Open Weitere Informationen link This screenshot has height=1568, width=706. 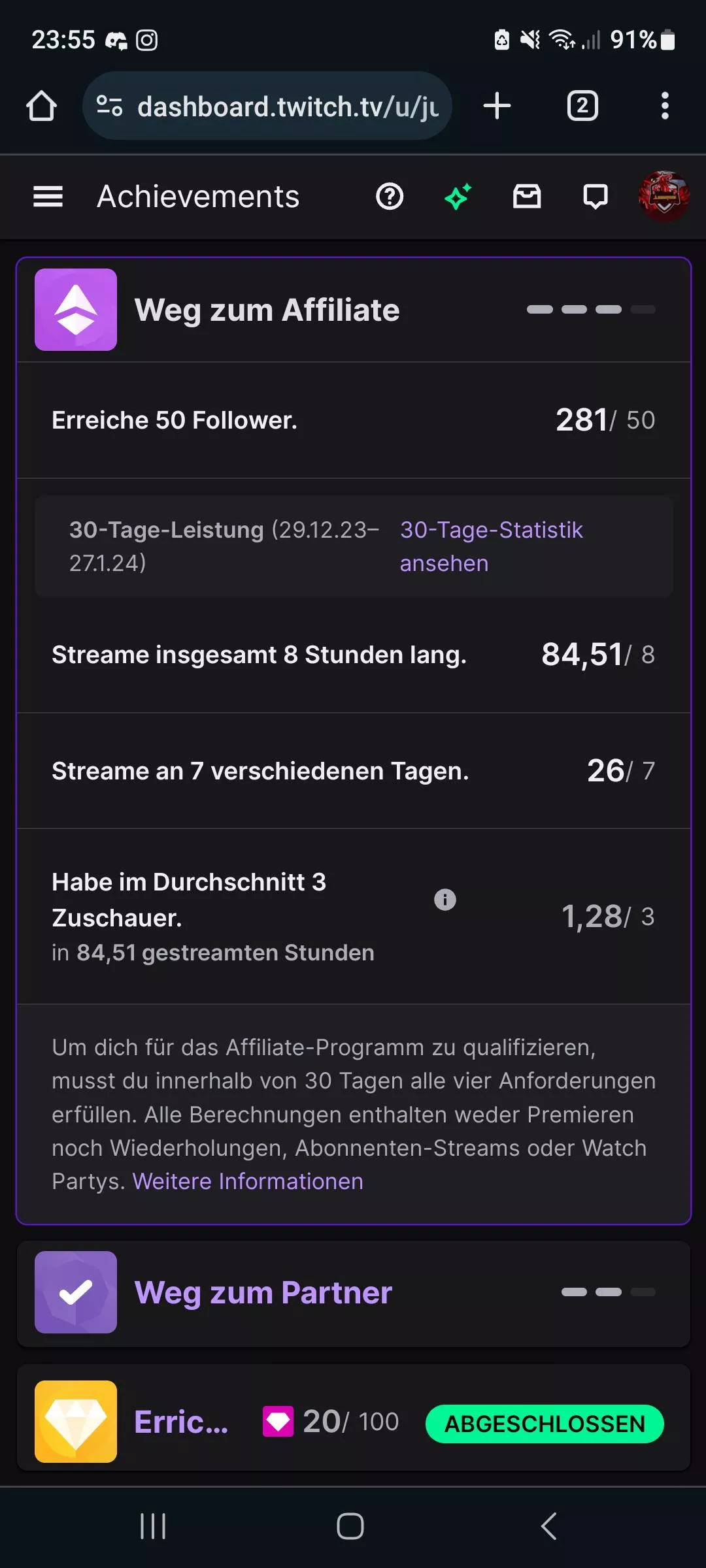coord(248,1181)
